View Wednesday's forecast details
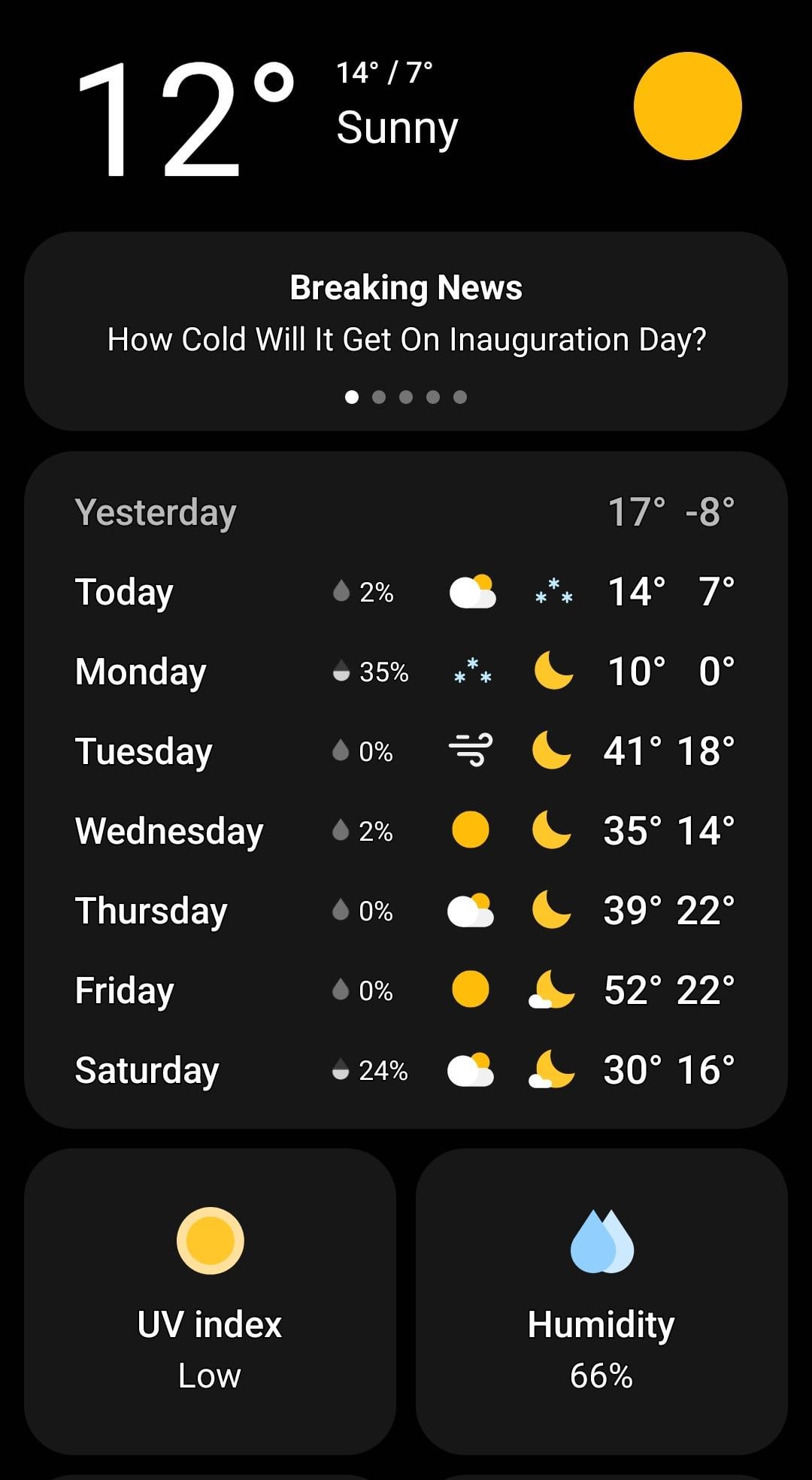The width and height of the screenshot is (812, 1480). 406,830
